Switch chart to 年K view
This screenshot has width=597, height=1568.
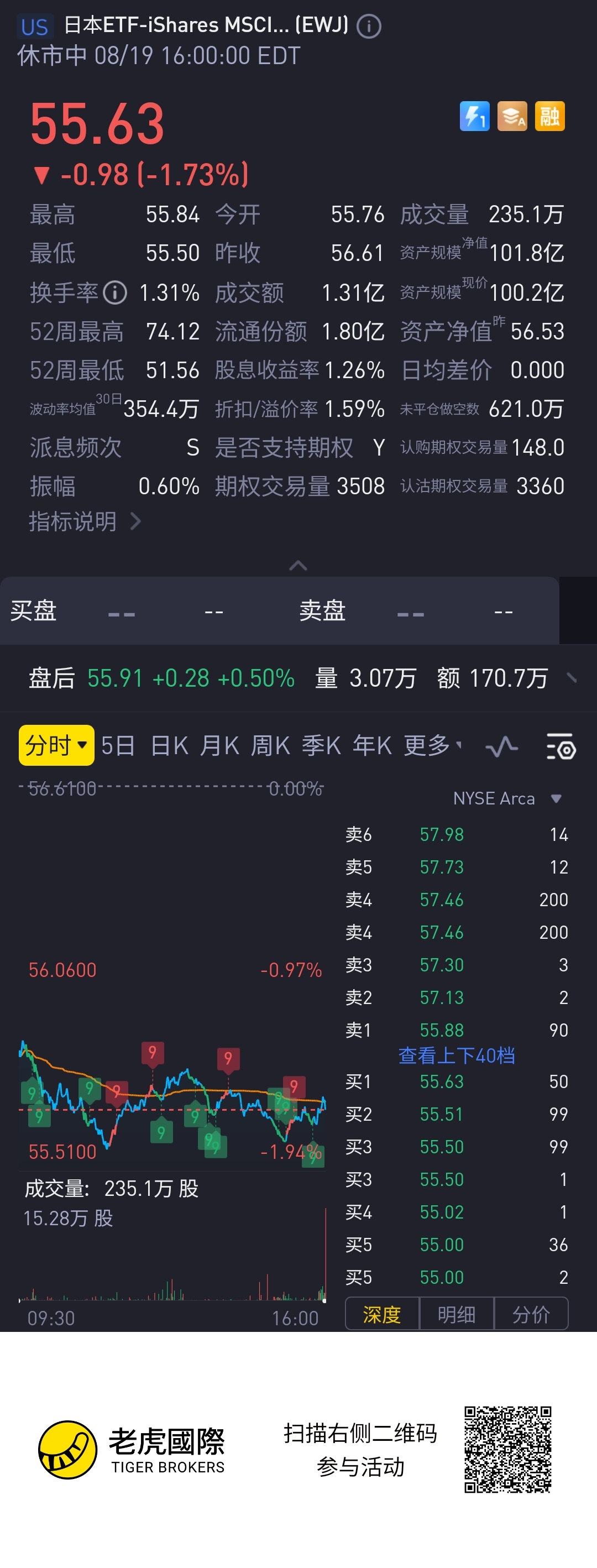[372, 745]
